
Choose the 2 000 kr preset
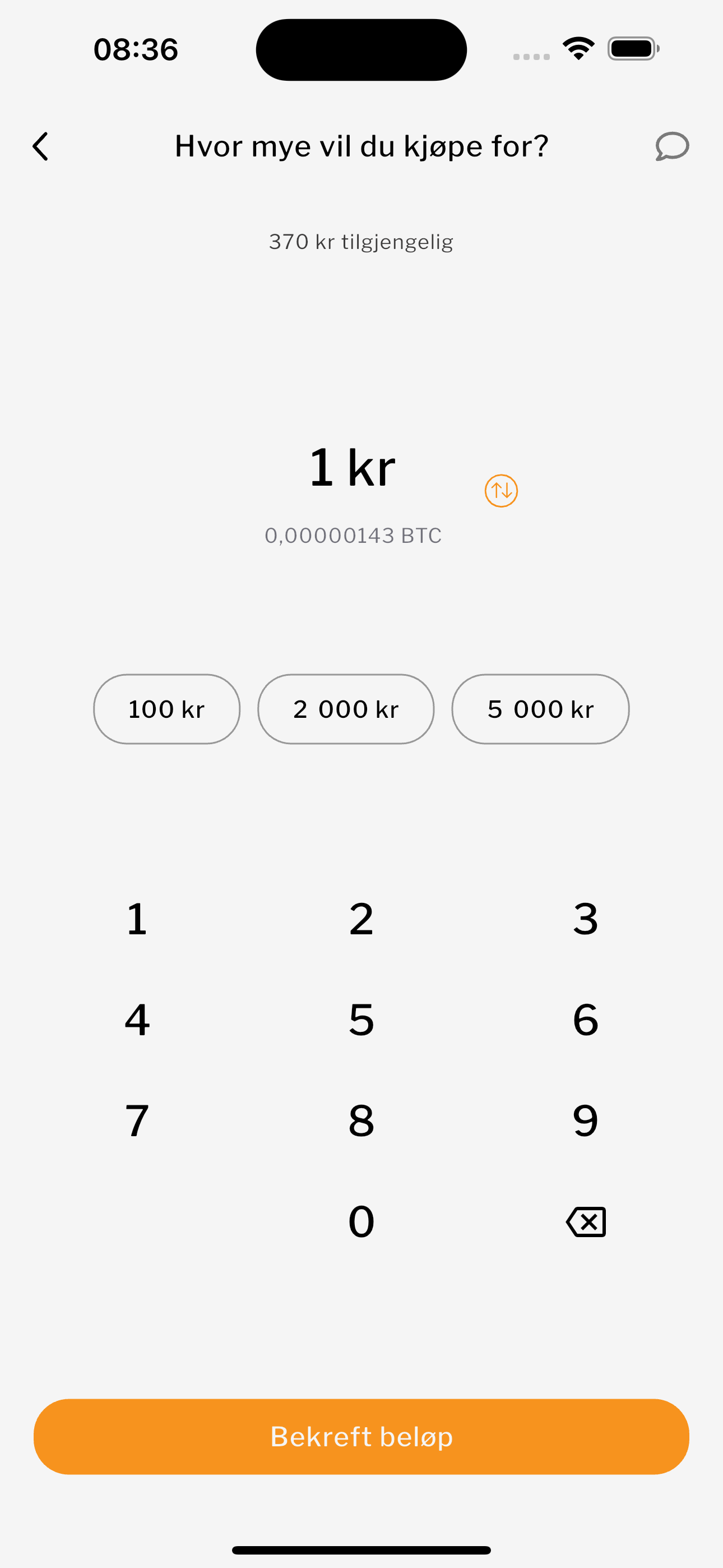point(346,709)
